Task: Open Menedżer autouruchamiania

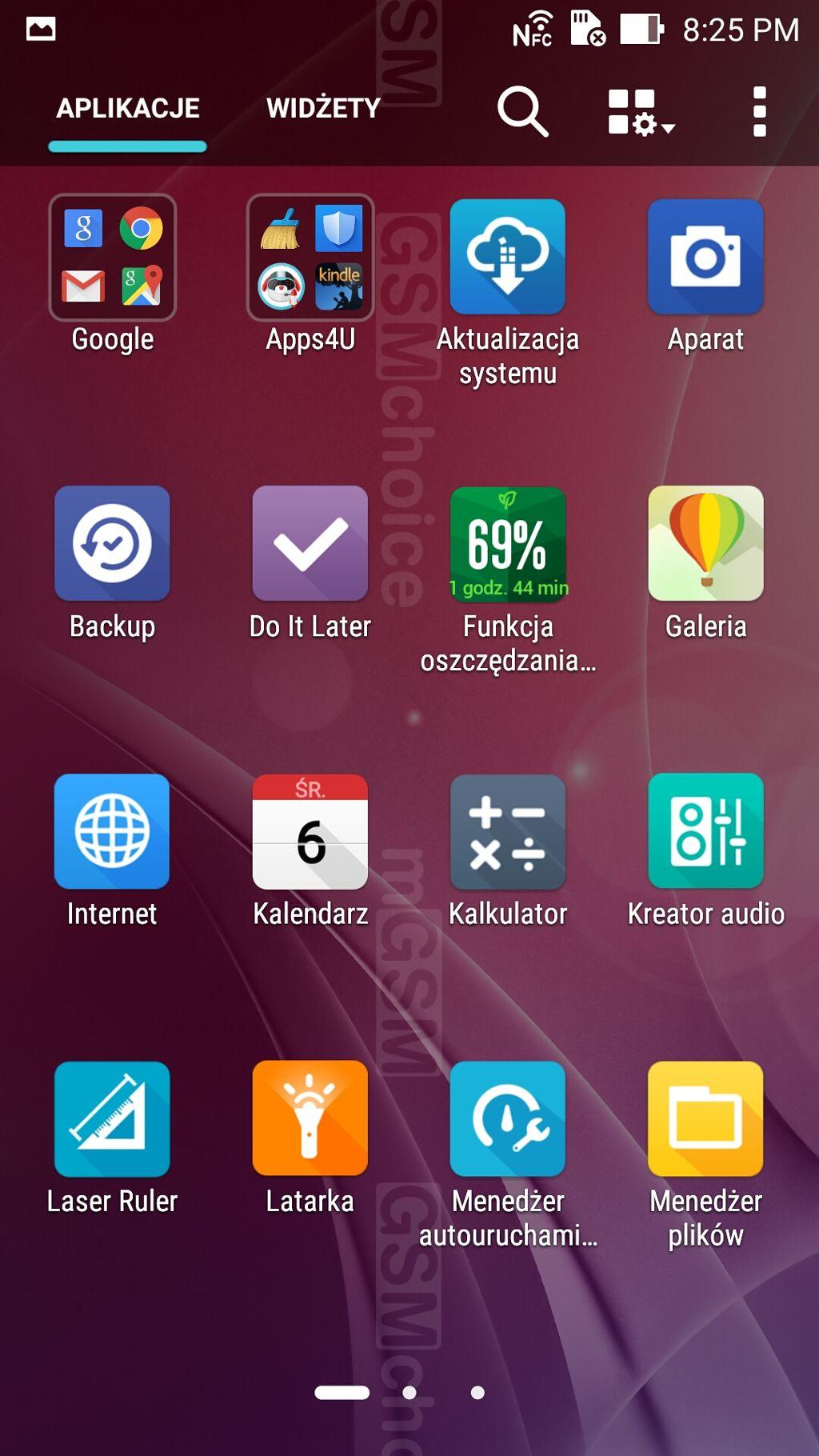Action: pos(508,1119)
